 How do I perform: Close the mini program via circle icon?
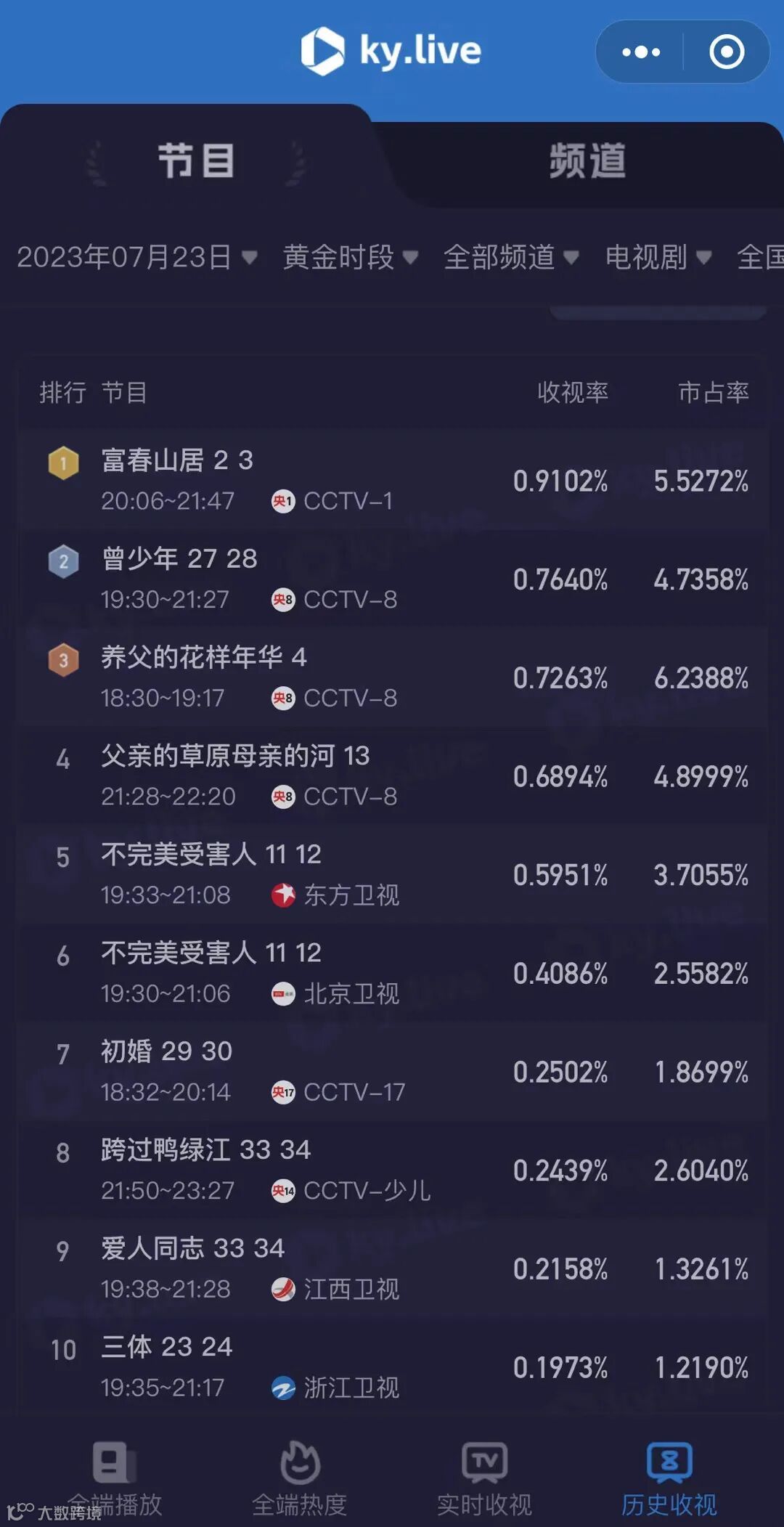(727, 52)
